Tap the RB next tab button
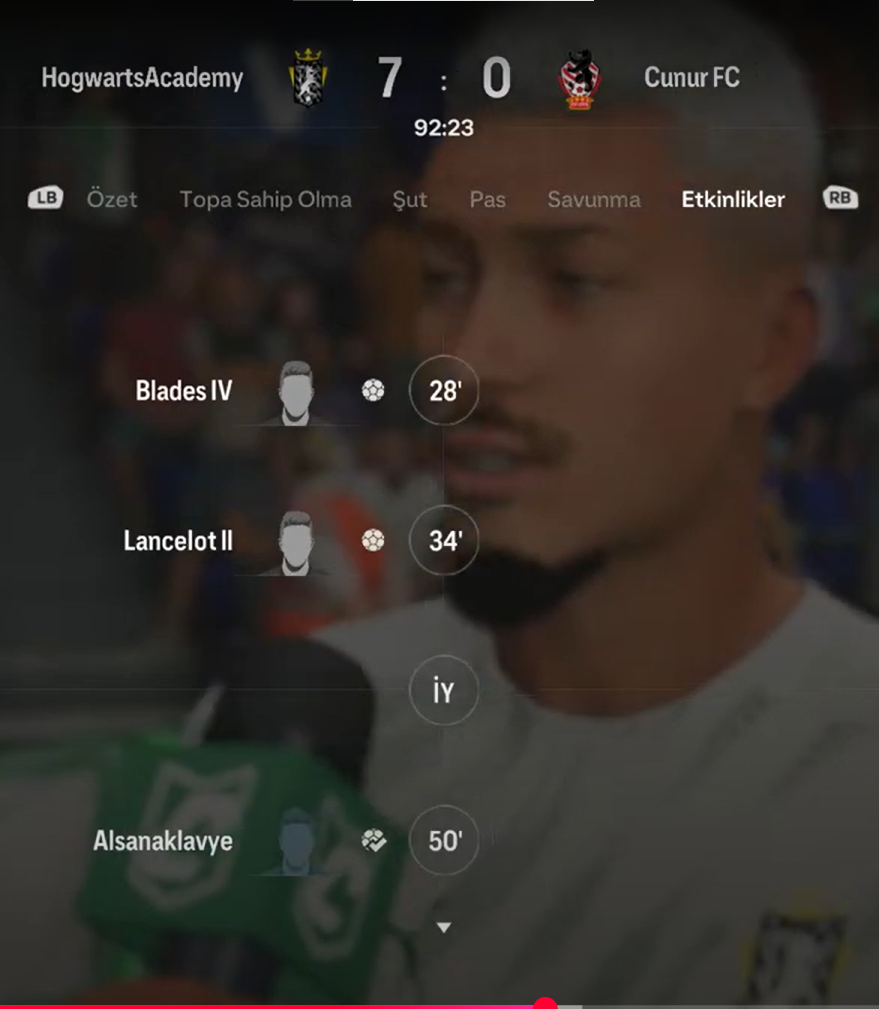Image resolution: width=879 pixels, height=1009 pixels. [x=841, y=198]
